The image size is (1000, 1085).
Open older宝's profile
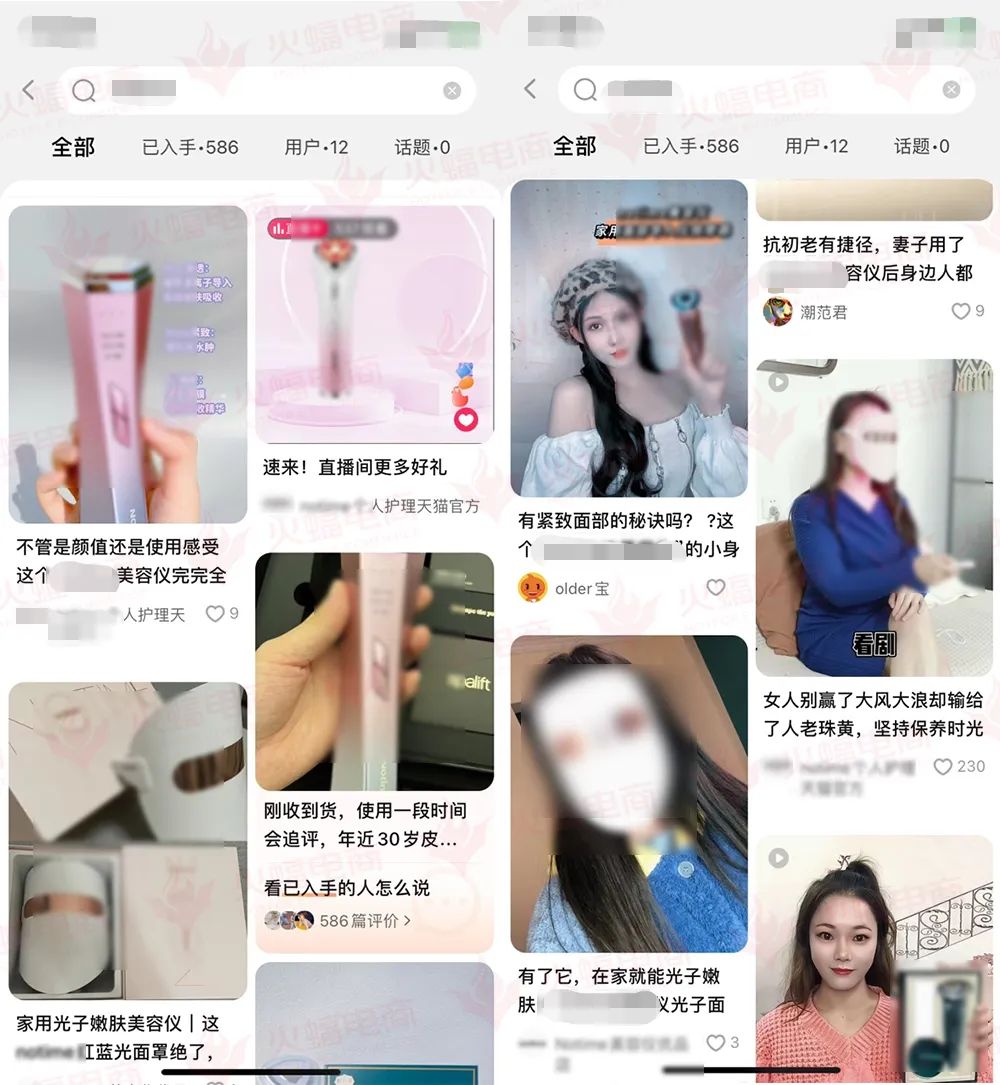click(533, 588)
